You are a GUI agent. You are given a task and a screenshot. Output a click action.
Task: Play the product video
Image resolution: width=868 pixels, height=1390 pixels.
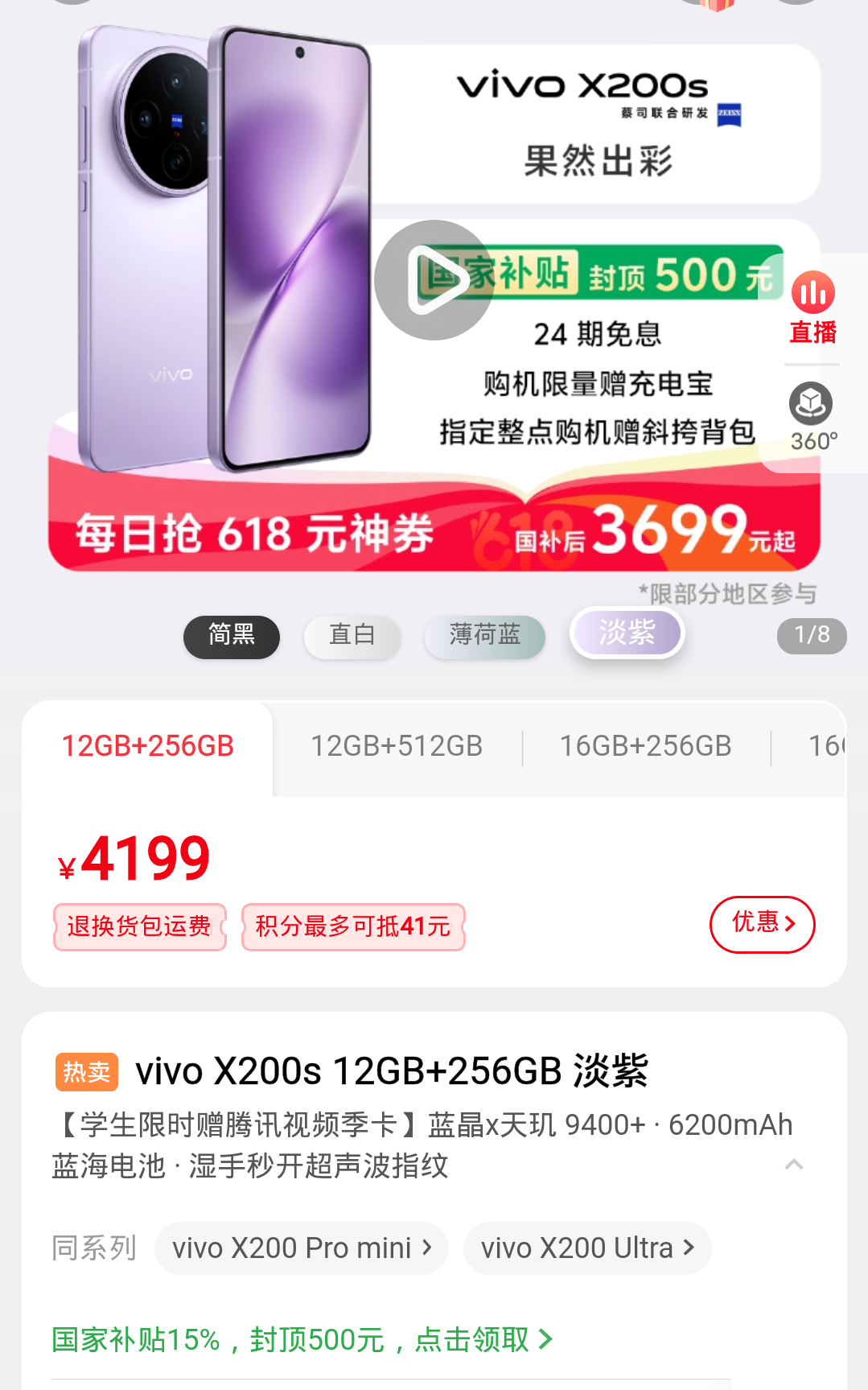point(434,280)
